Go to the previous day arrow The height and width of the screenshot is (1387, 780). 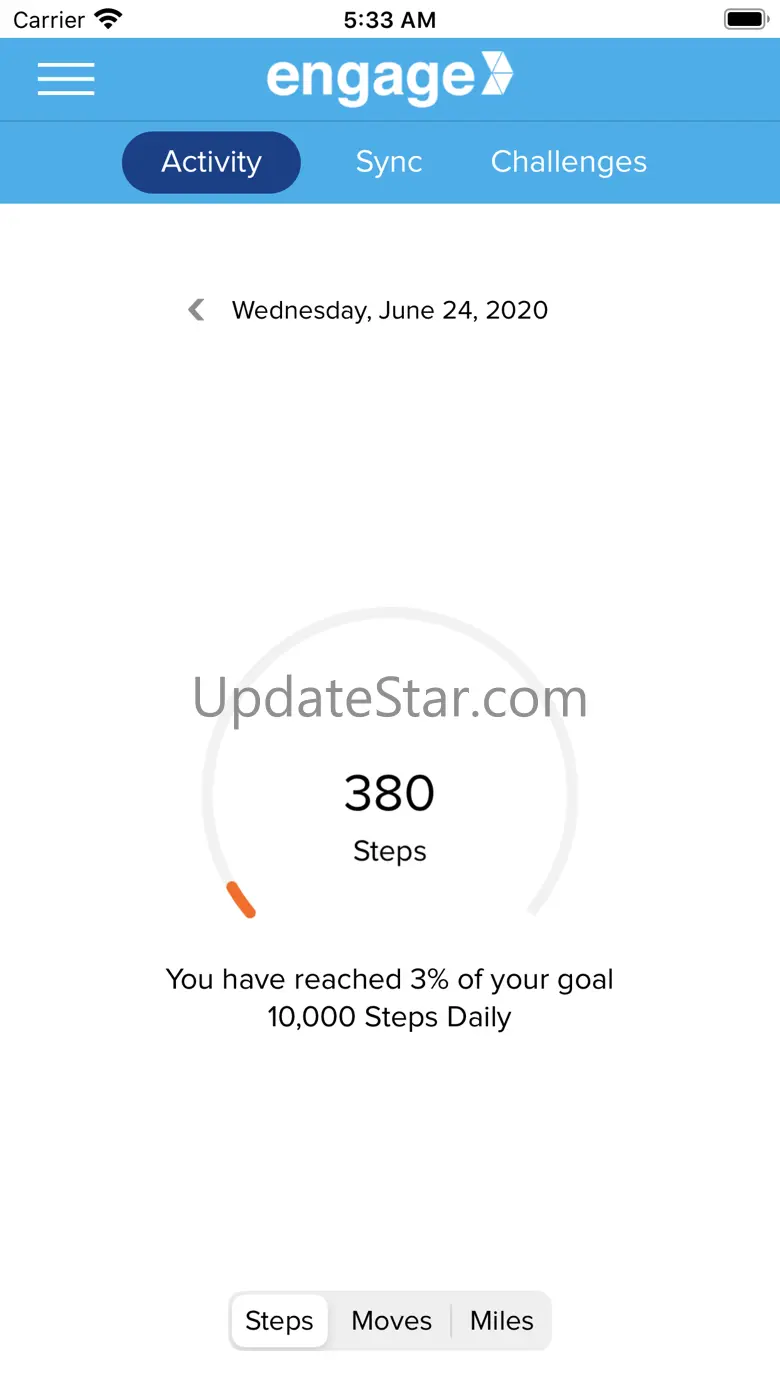(x=197, y=310)
